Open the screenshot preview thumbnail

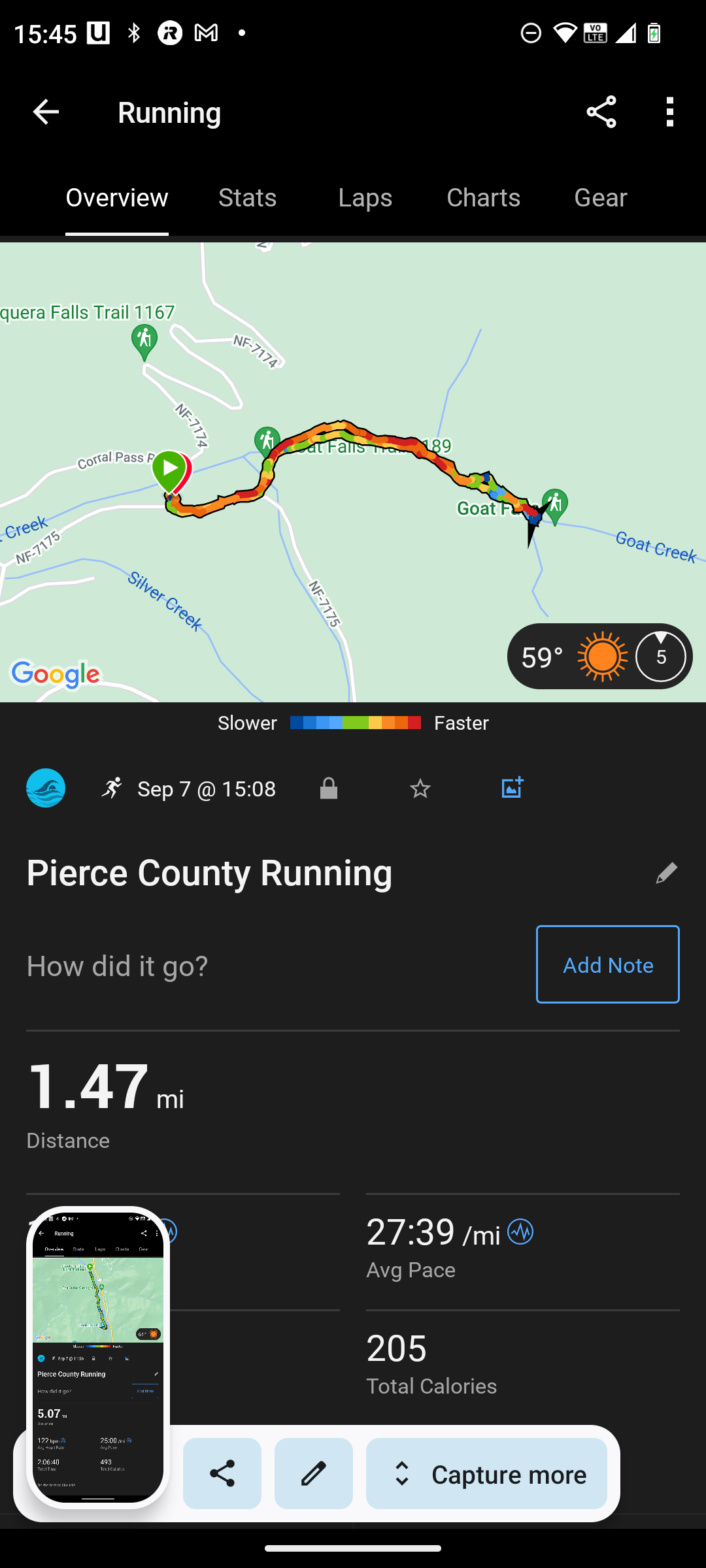(98, 1356)
